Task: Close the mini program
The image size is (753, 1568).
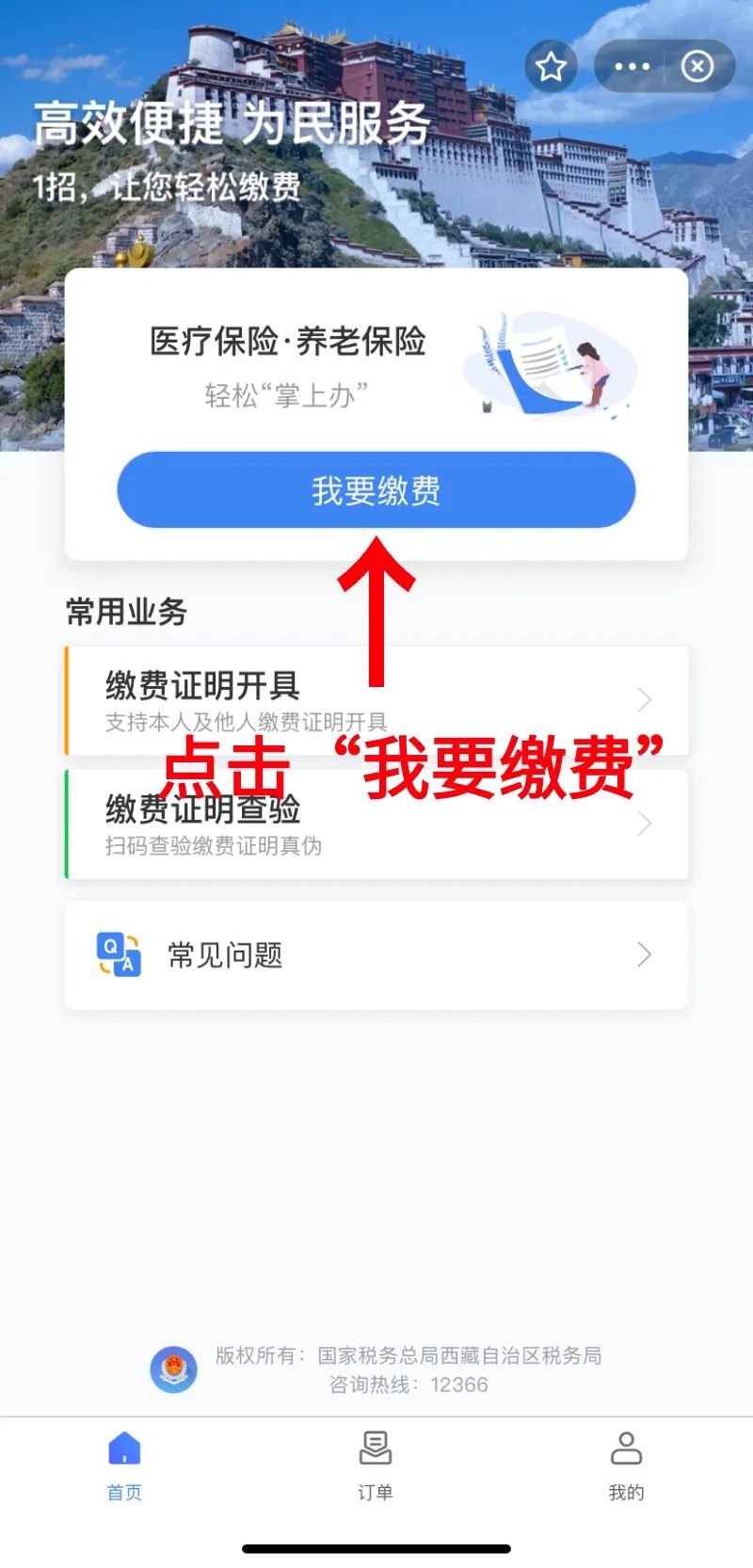Action: (x=697, y=67)
